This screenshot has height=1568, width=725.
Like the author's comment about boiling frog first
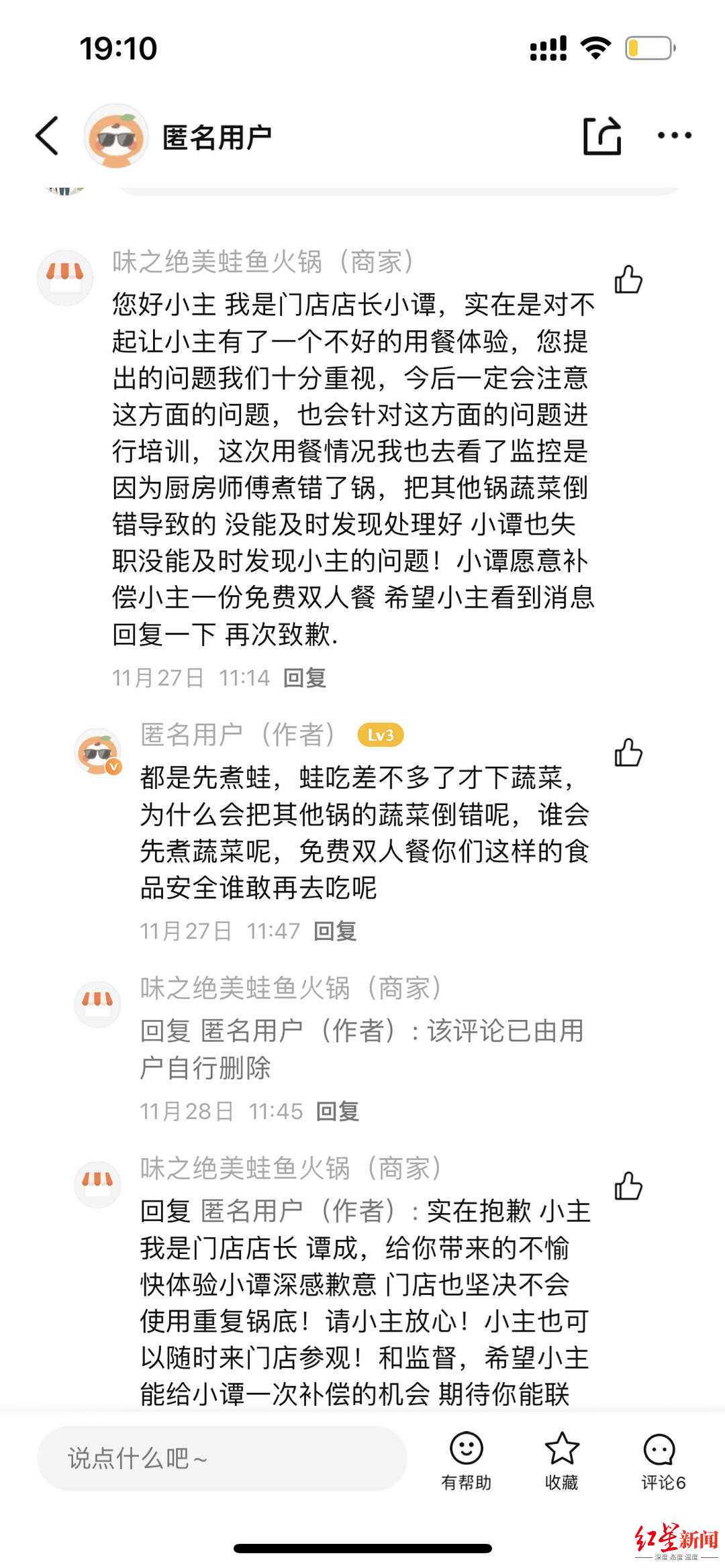pyautogui.click(x=628, y=752)
